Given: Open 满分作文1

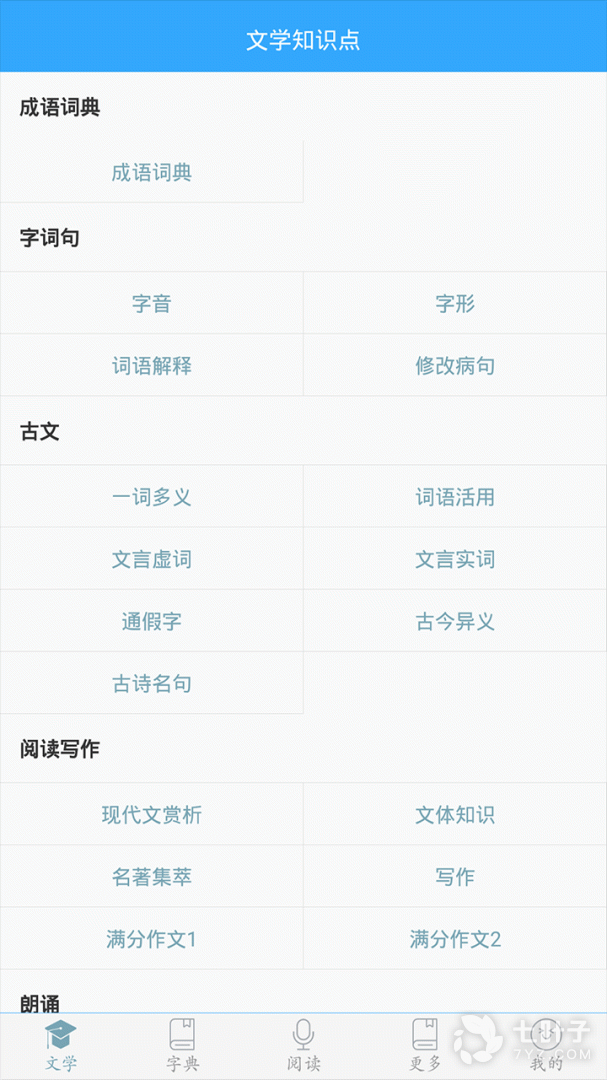Looking at the screenshot, I should pyautogui.click(x=152, y=939).
